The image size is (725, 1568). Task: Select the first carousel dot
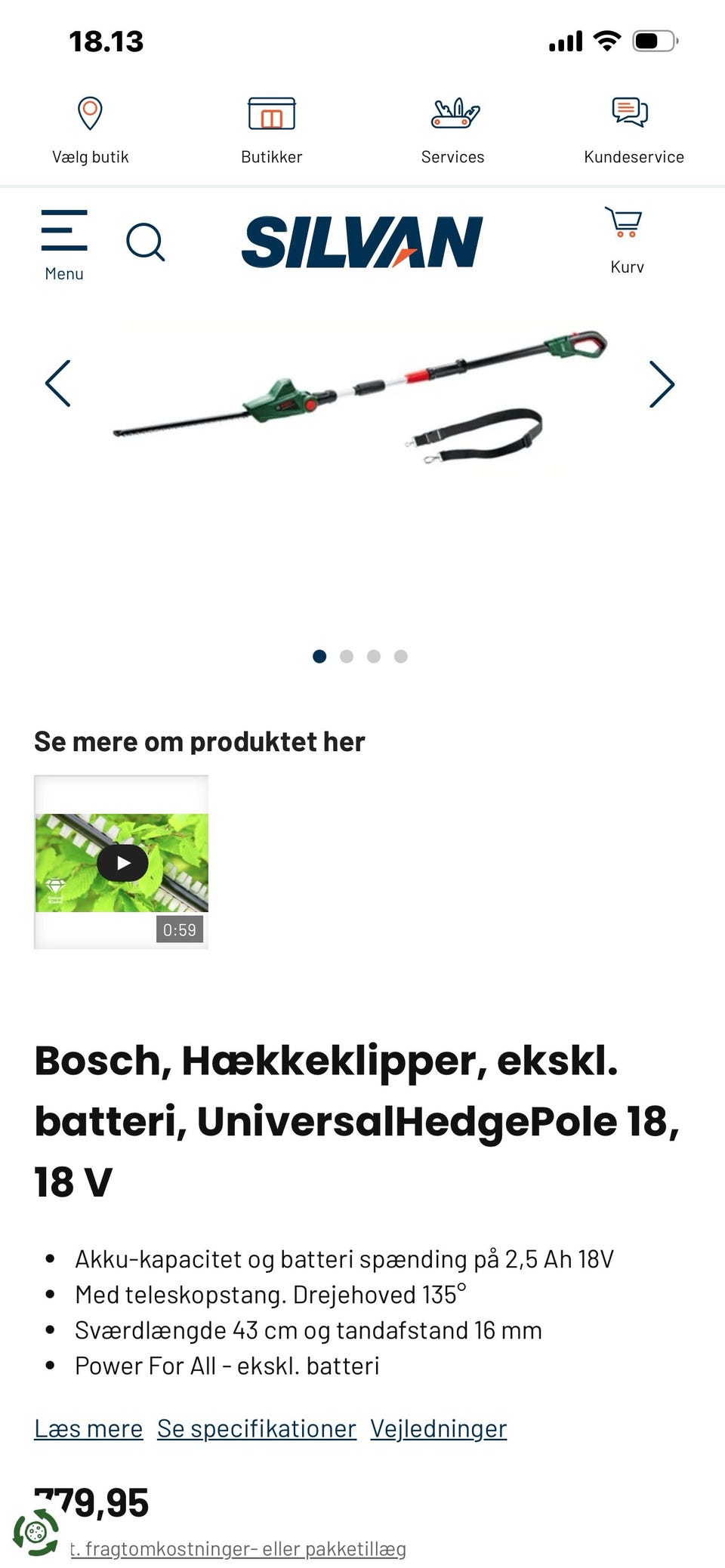tap(320, 656)
